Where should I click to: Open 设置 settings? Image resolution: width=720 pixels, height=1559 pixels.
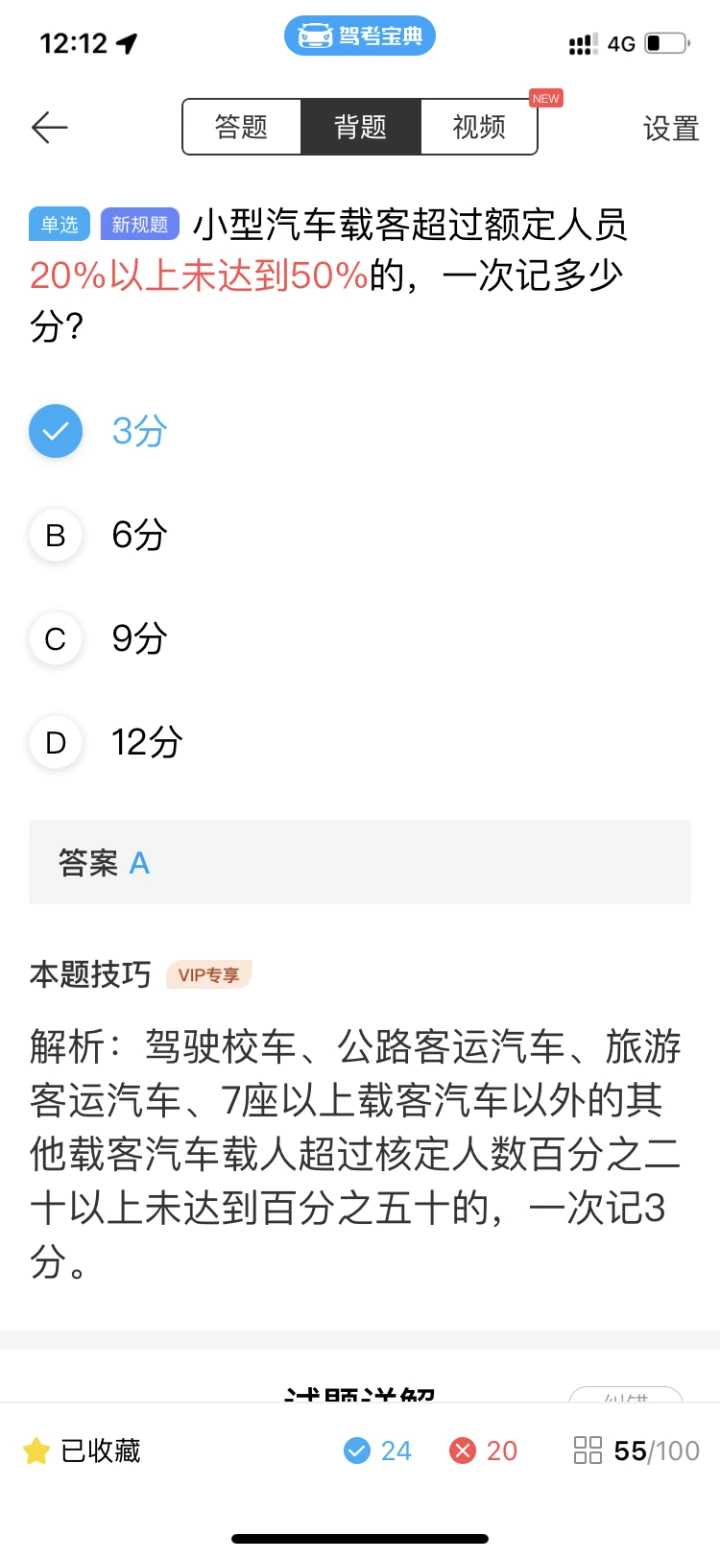(x=670, y=128)
